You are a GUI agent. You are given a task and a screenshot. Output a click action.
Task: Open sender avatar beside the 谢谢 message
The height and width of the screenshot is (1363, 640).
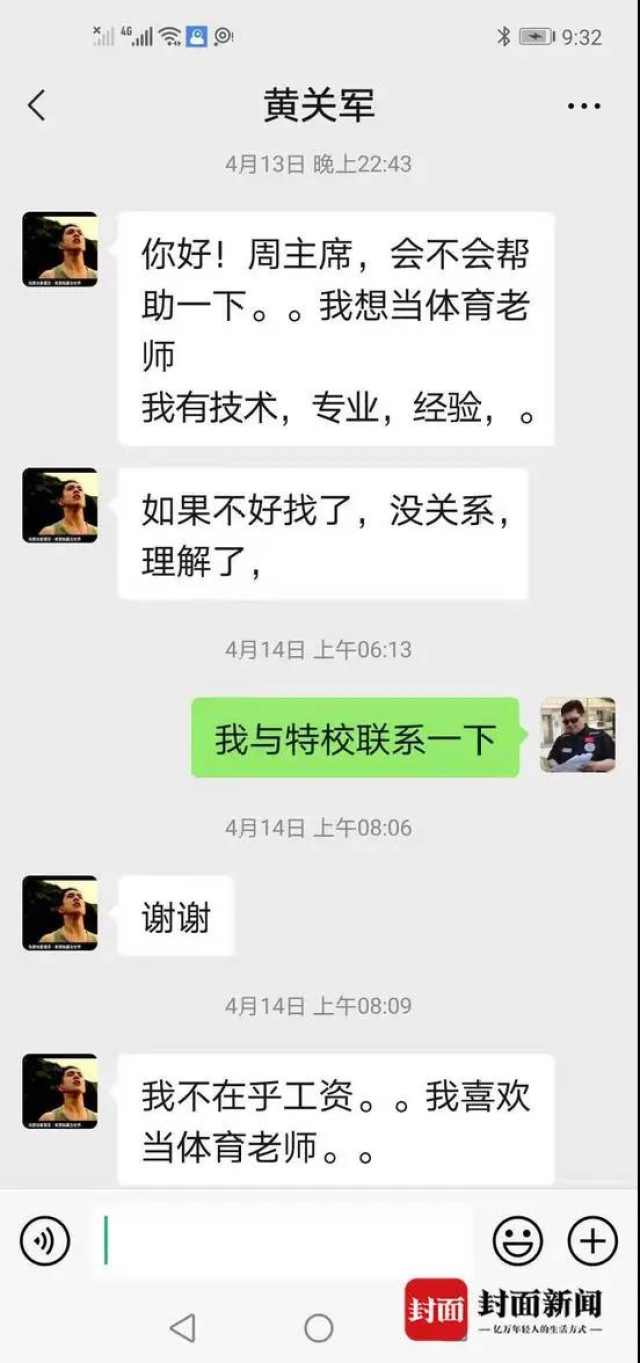click(60, 913)
